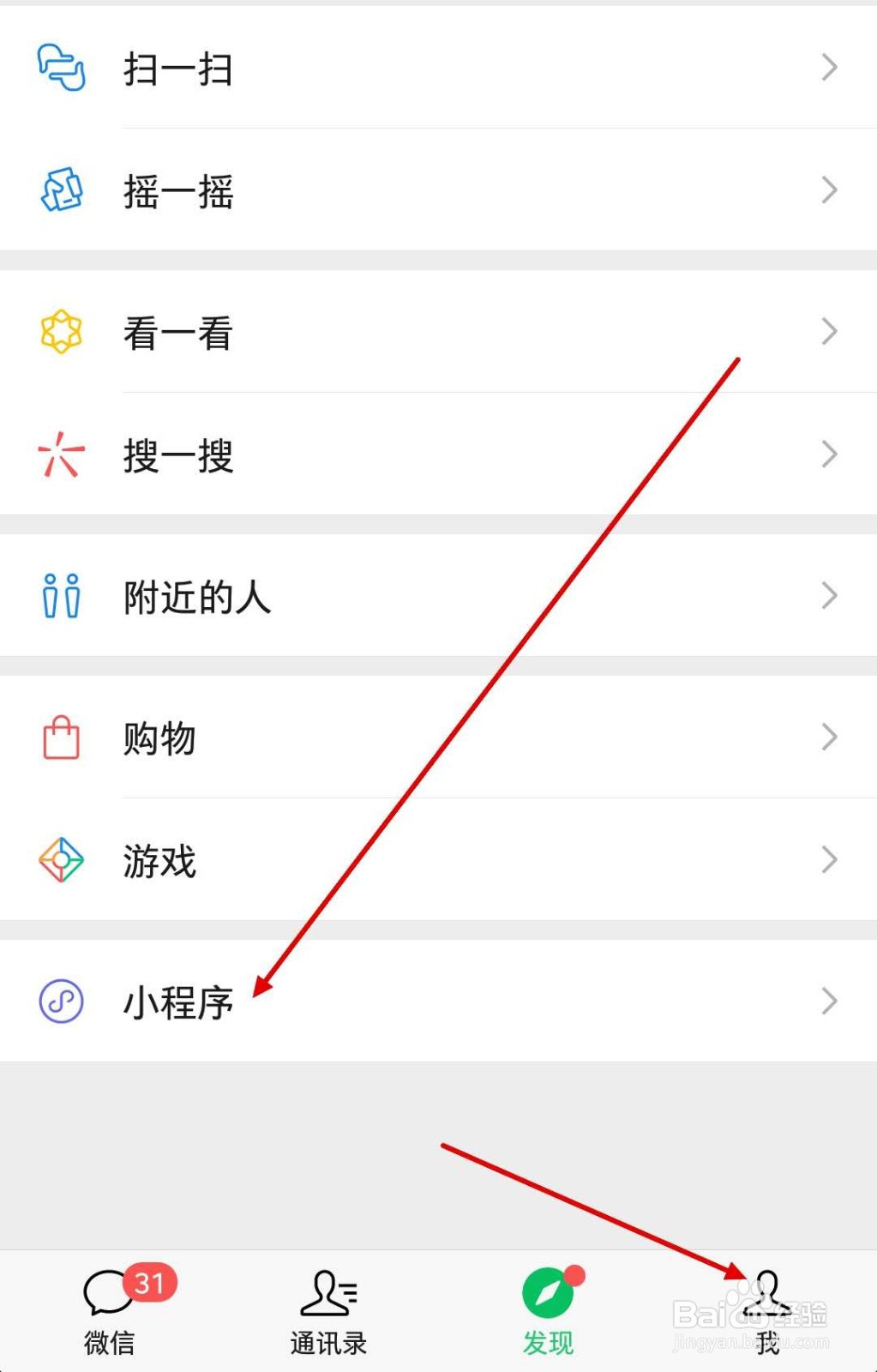Tap the 小程序 mini-programs icon
The width and height of the screenshot is (877, 1372).
coord(60,1000)
